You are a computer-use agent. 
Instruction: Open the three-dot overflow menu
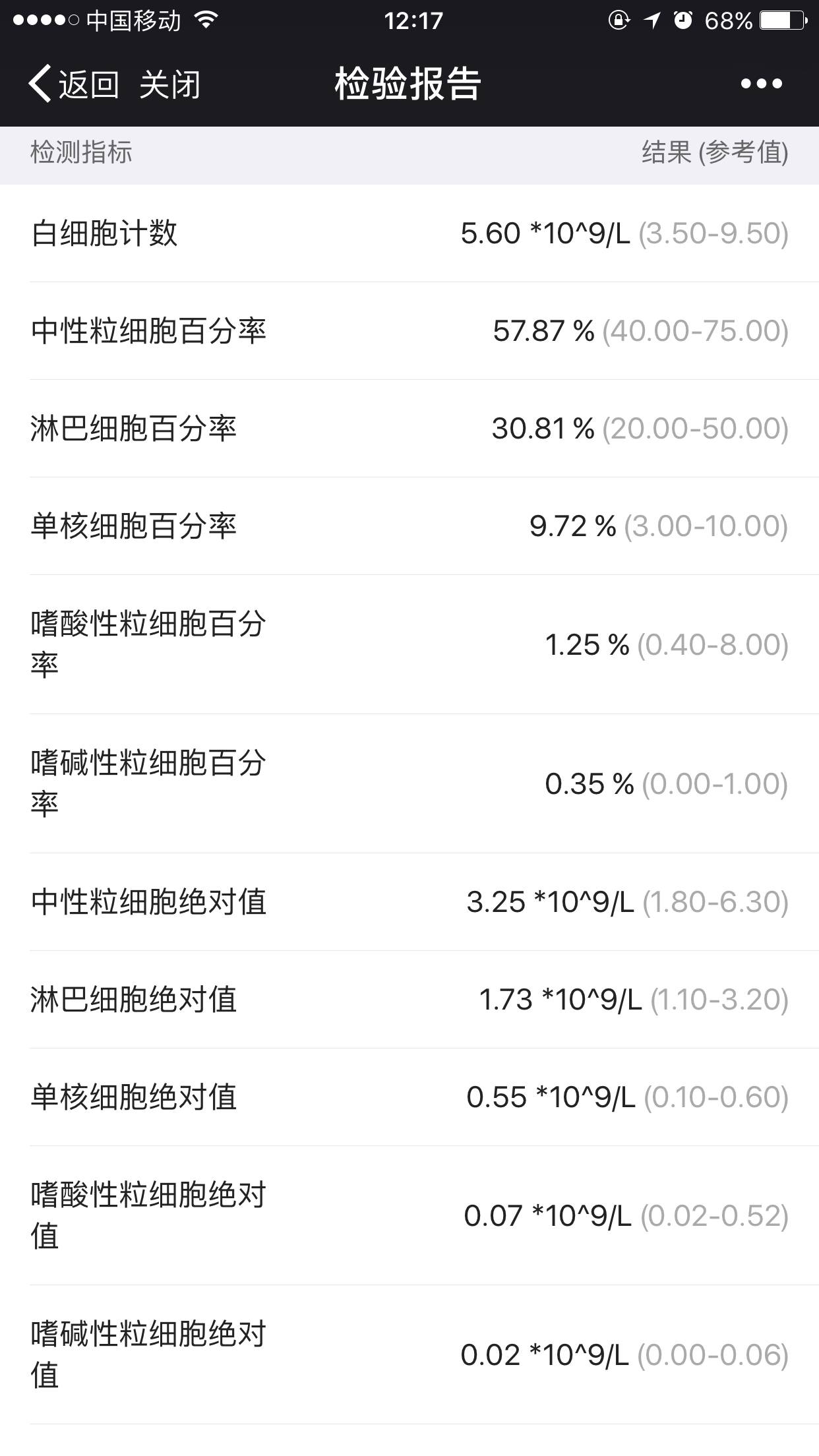tap(761, 84)
